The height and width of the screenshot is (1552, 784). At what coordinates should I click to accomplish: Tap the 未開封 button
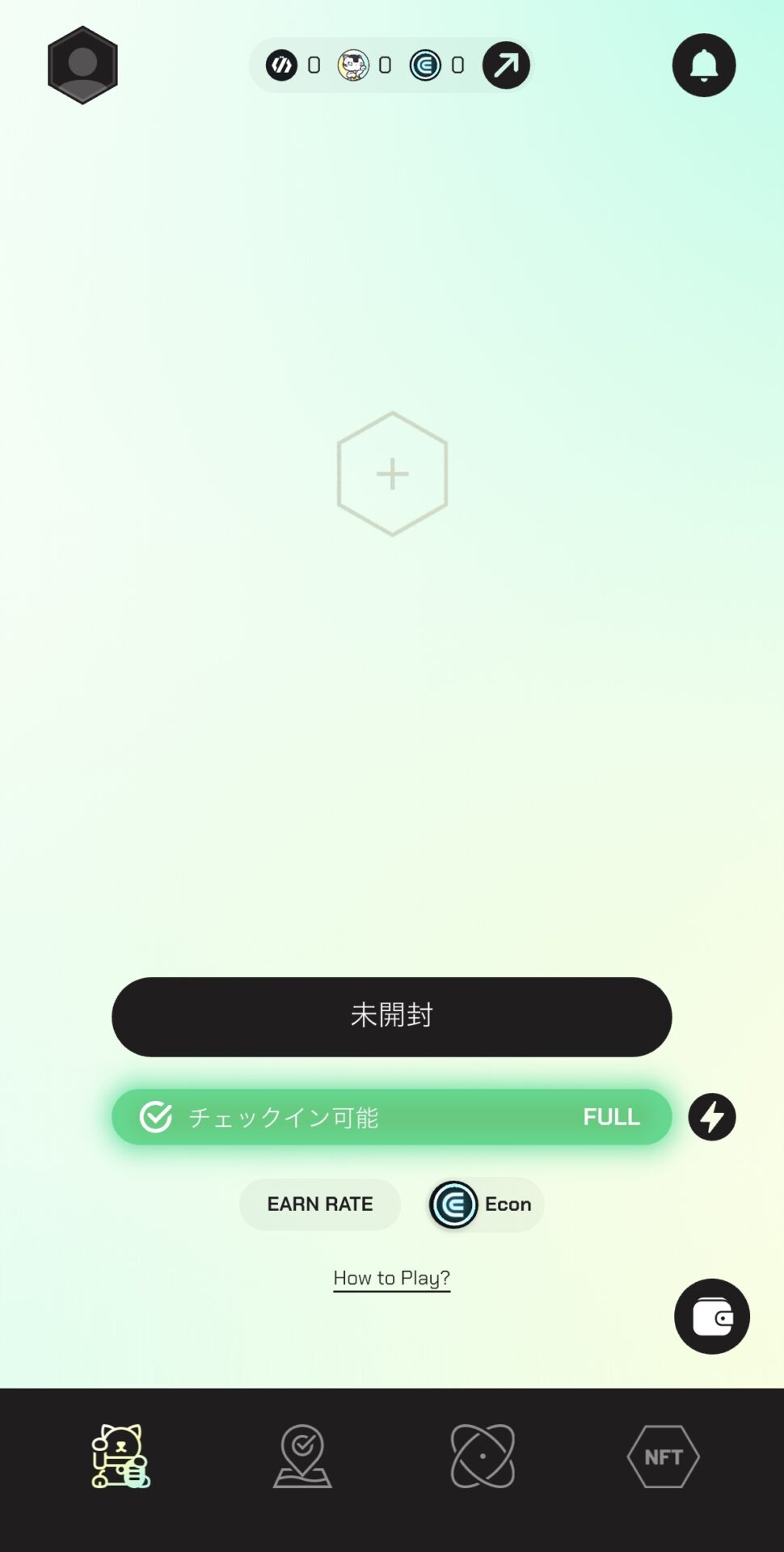point(392,1016)
